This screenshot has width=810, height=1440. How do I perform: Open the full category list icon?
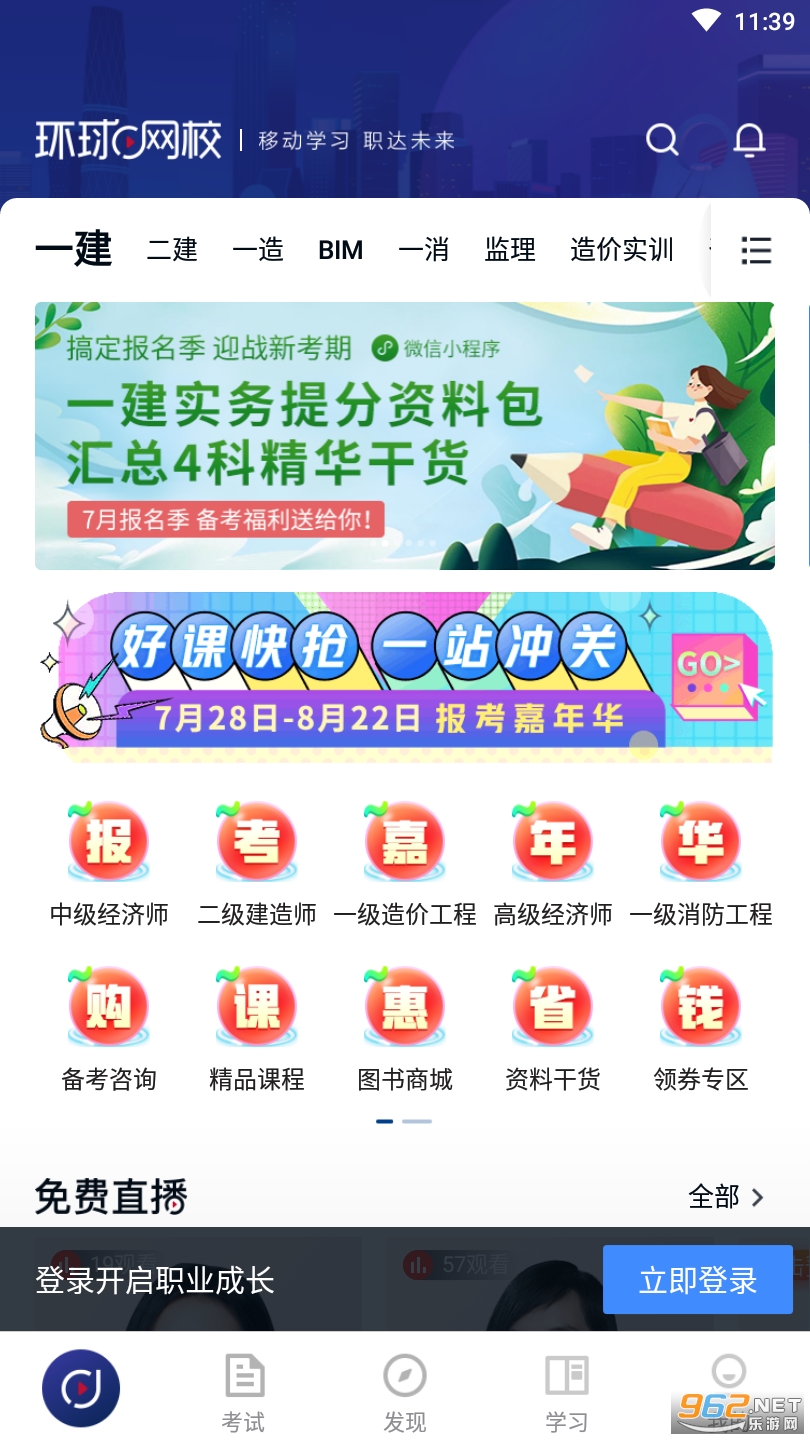pyautogui.click(x=756, y=250)
